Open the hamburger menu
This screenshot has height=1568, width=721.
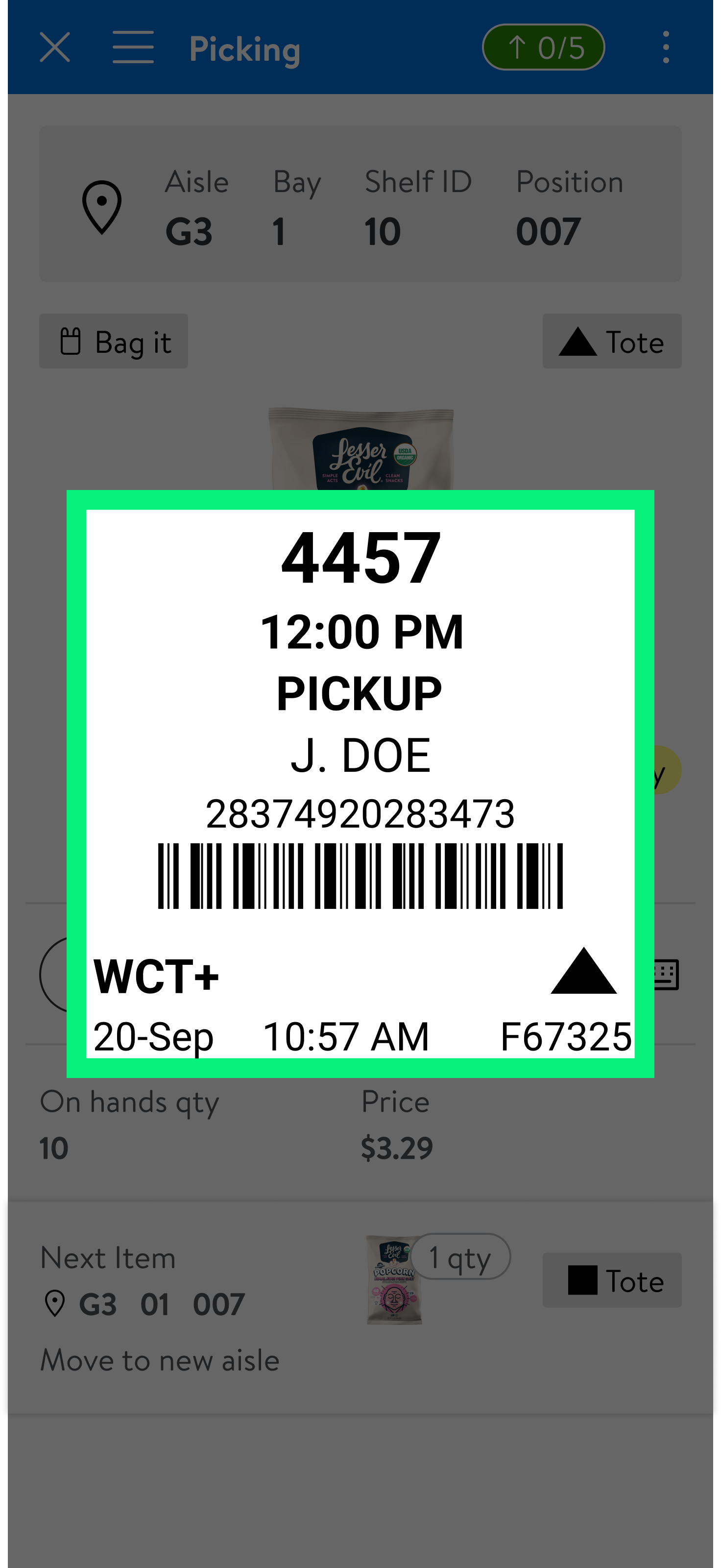coord(133,48)
